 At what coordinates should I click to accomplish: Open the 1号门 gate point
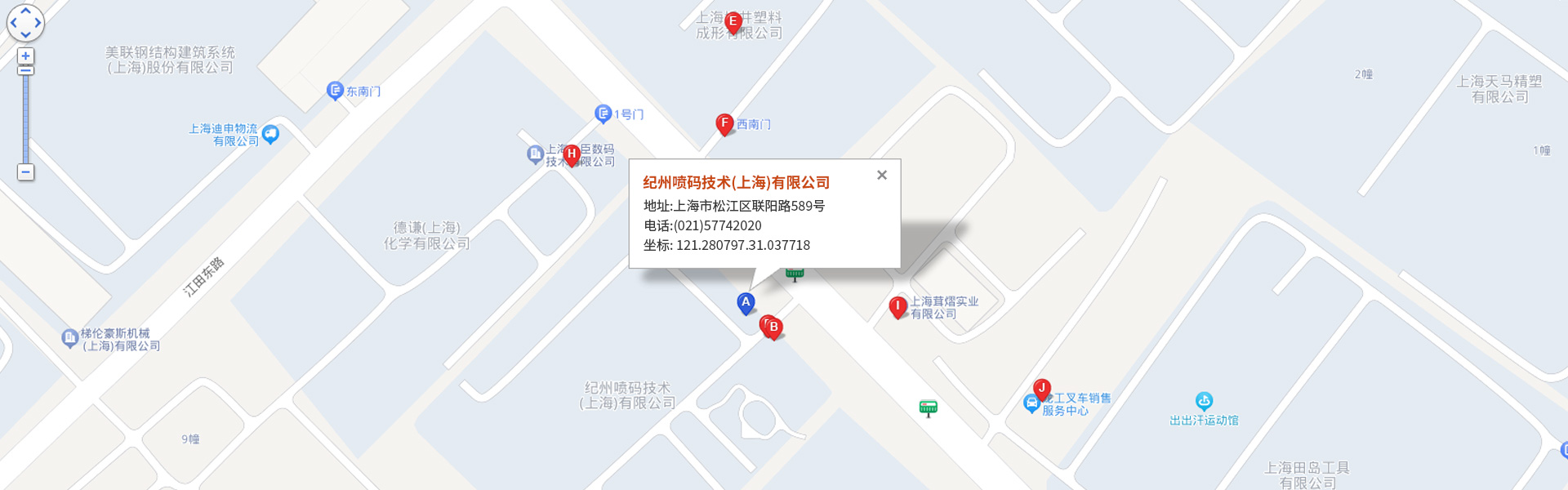[604, 114]
